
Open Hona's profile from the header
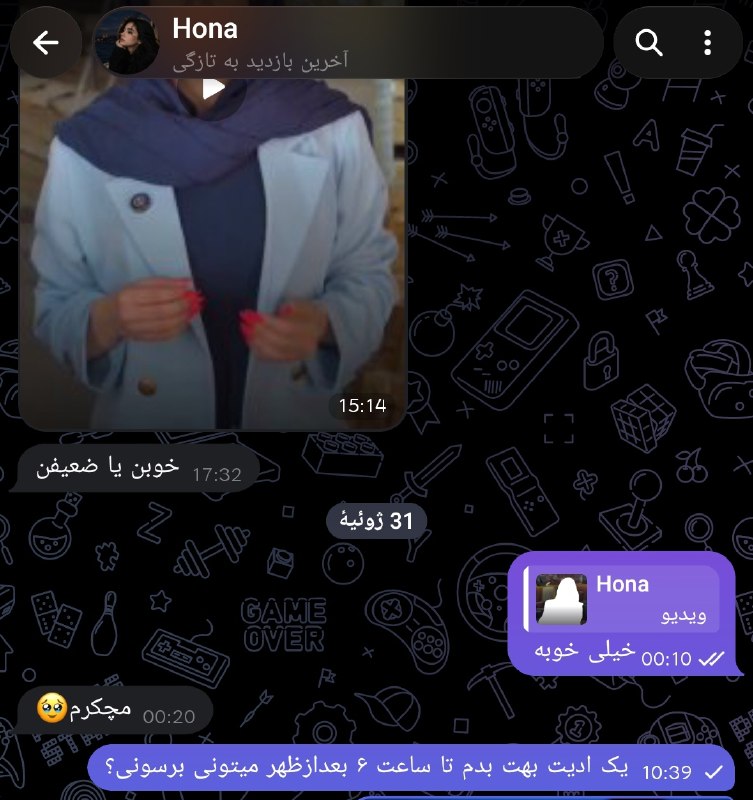point(347,42)
